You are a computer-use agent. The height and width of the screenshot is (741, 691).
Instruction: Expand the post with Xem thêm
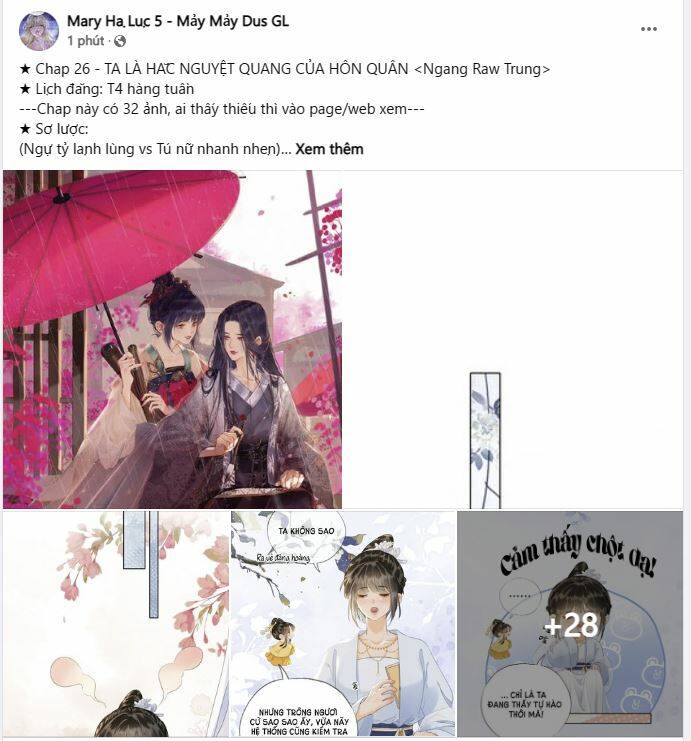(x=329, y=149)
